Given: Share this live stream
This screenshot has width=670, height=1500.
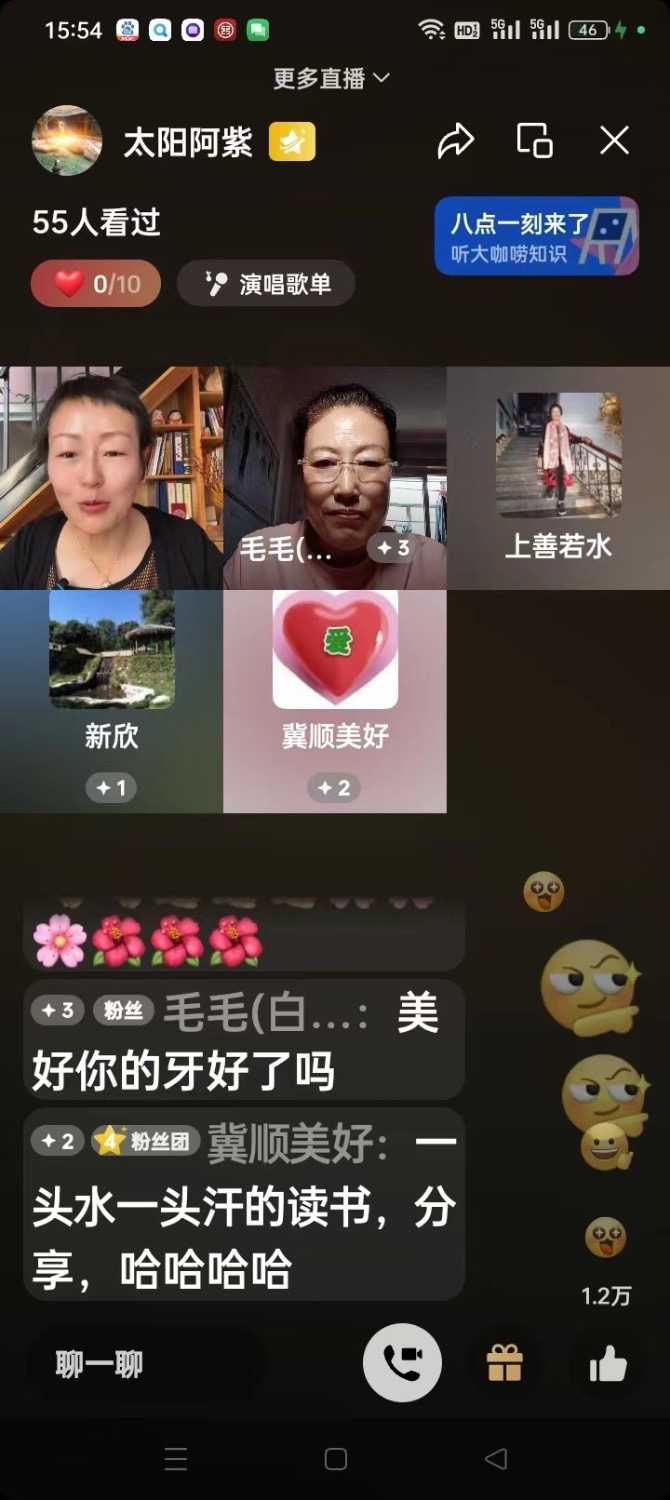Looking at the screenshot, I should point(455,141).
